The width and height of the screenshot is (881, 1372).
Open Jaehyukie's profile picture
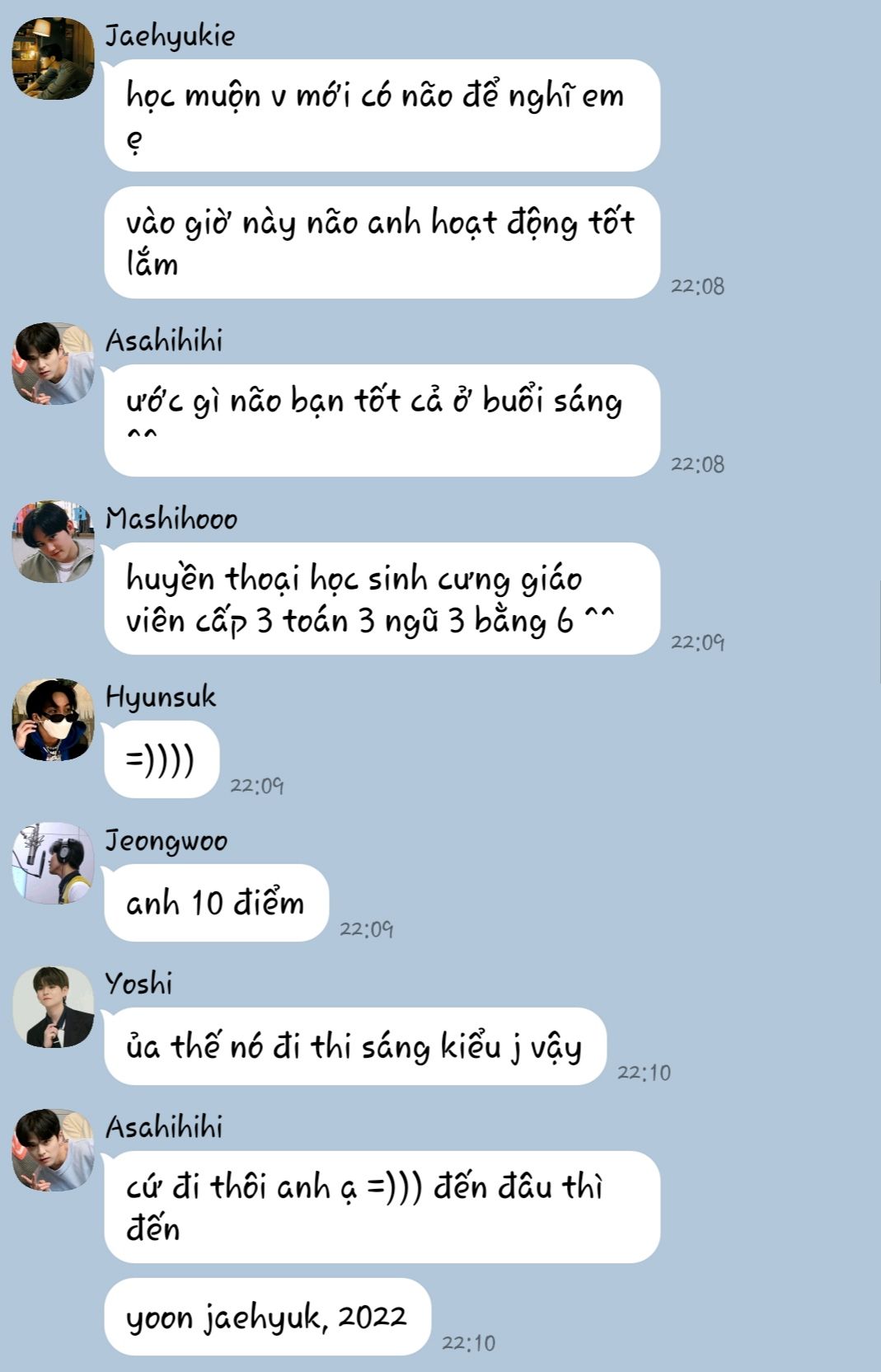coord(53,59)
